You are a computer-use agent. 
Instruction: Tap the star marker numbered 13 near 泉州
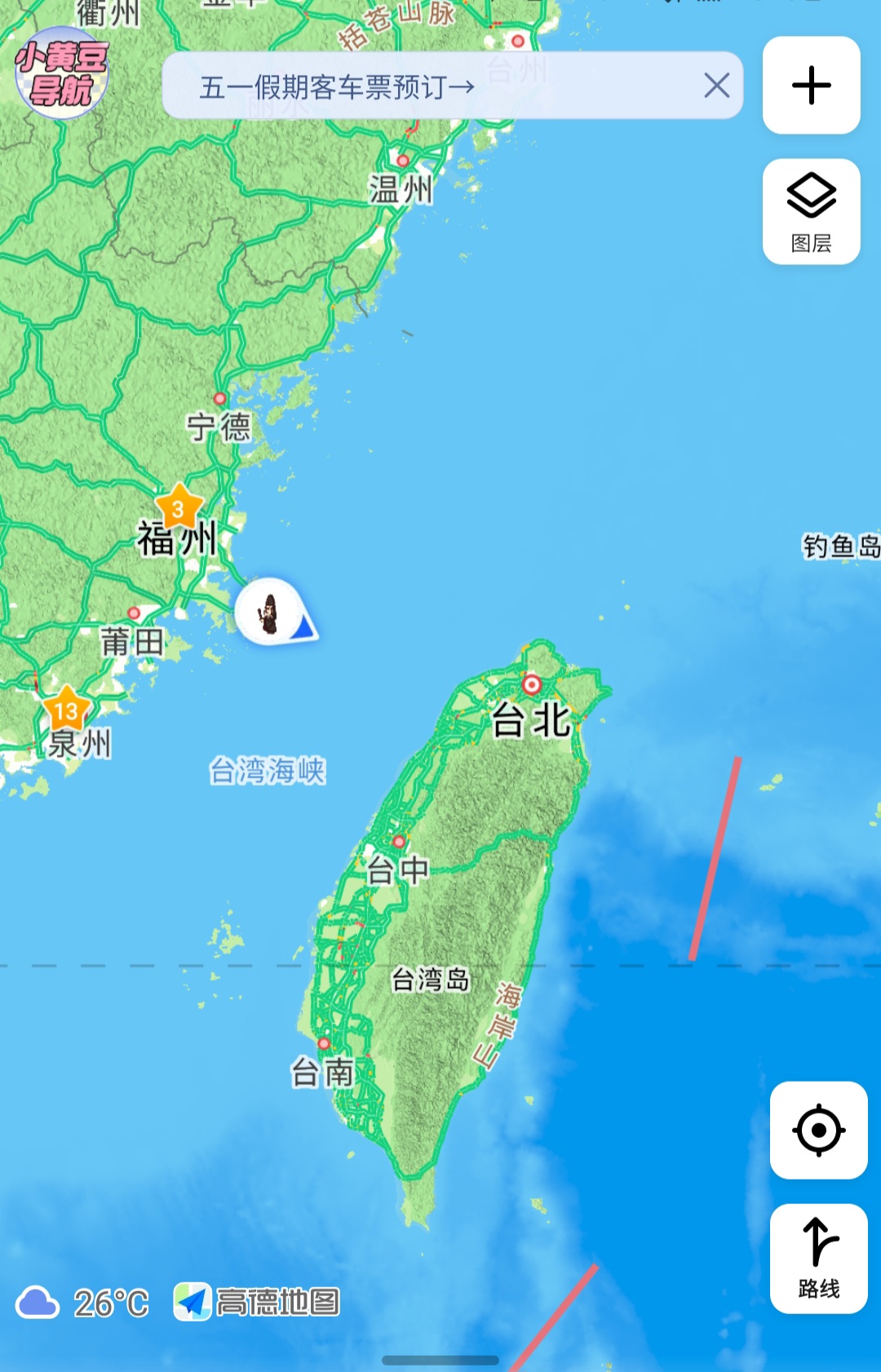click(x=66, y=710)
